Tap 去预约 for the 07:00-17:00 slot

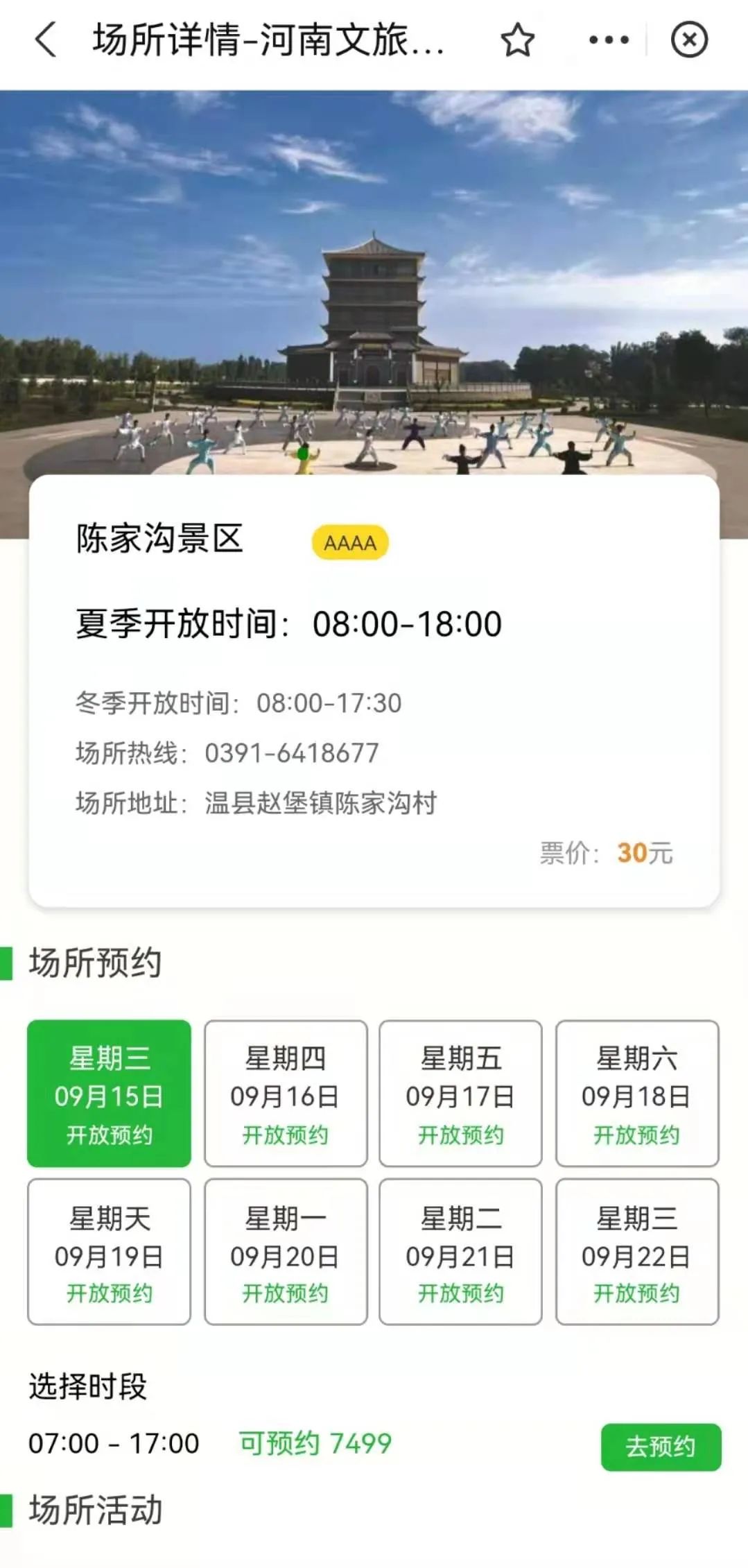tap(661, 1447)
